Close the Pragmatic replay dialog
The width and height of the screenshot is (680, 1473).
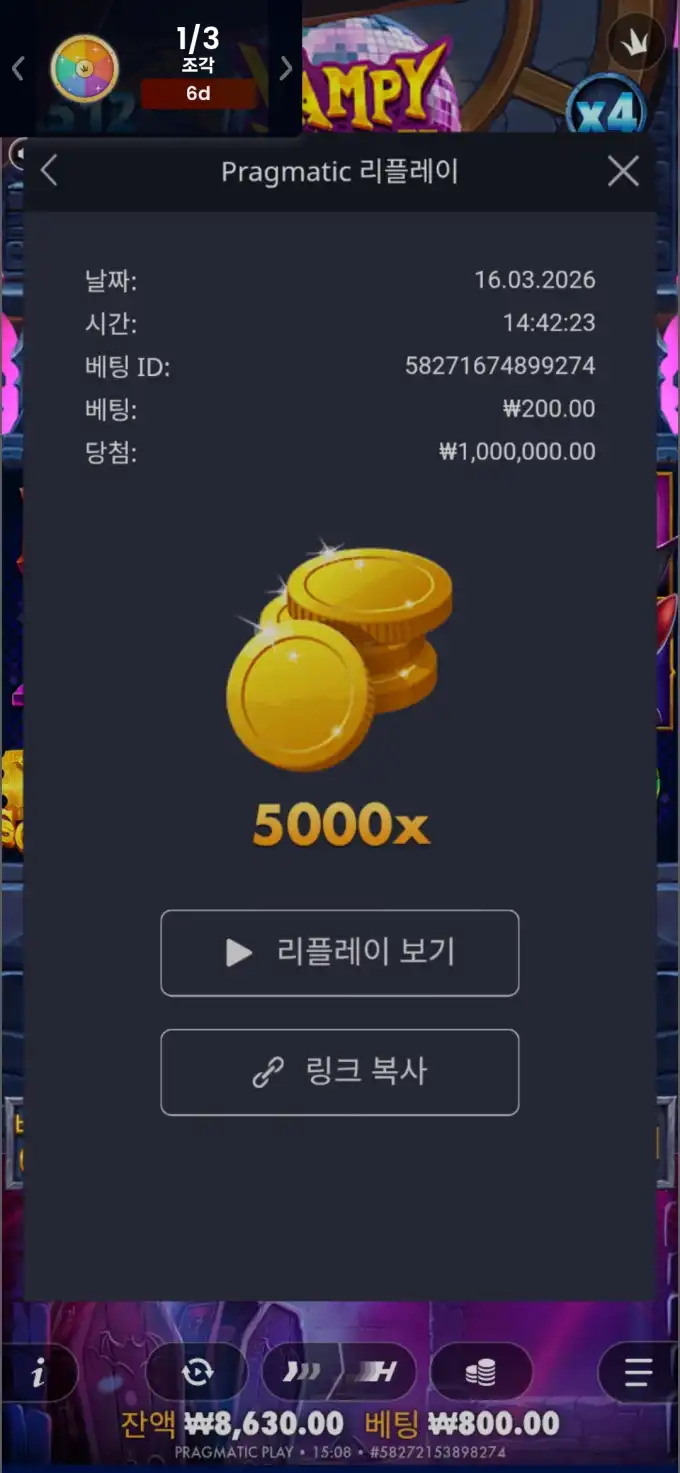(623, 172)
